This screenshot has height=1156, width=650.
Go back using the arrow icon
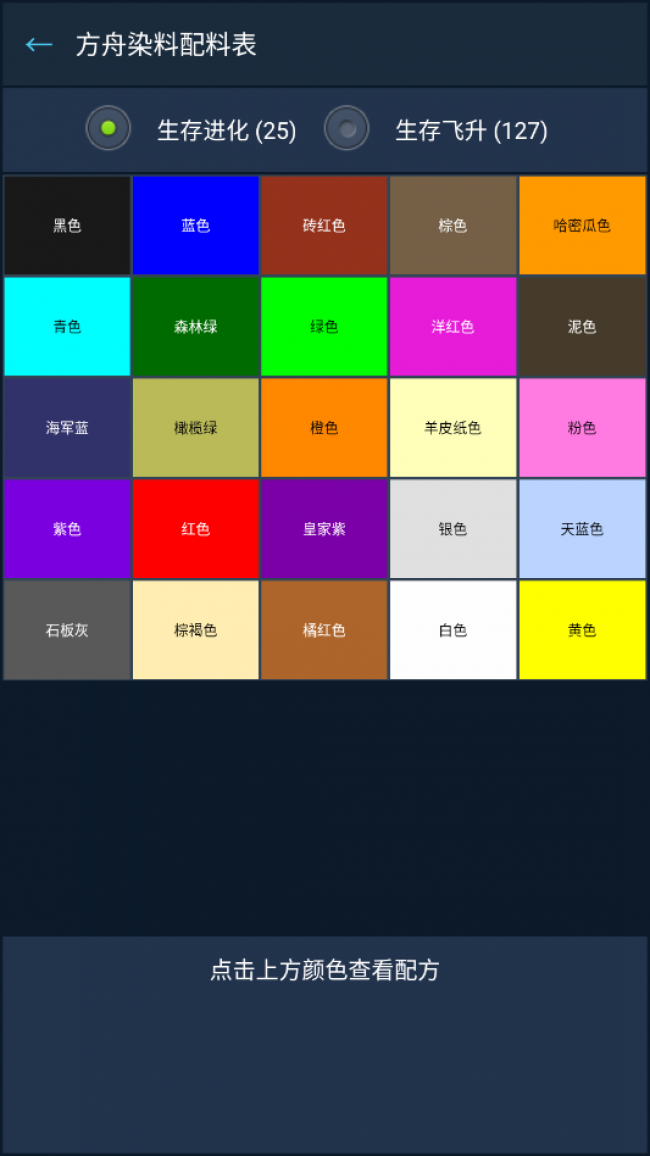point(39,44)
